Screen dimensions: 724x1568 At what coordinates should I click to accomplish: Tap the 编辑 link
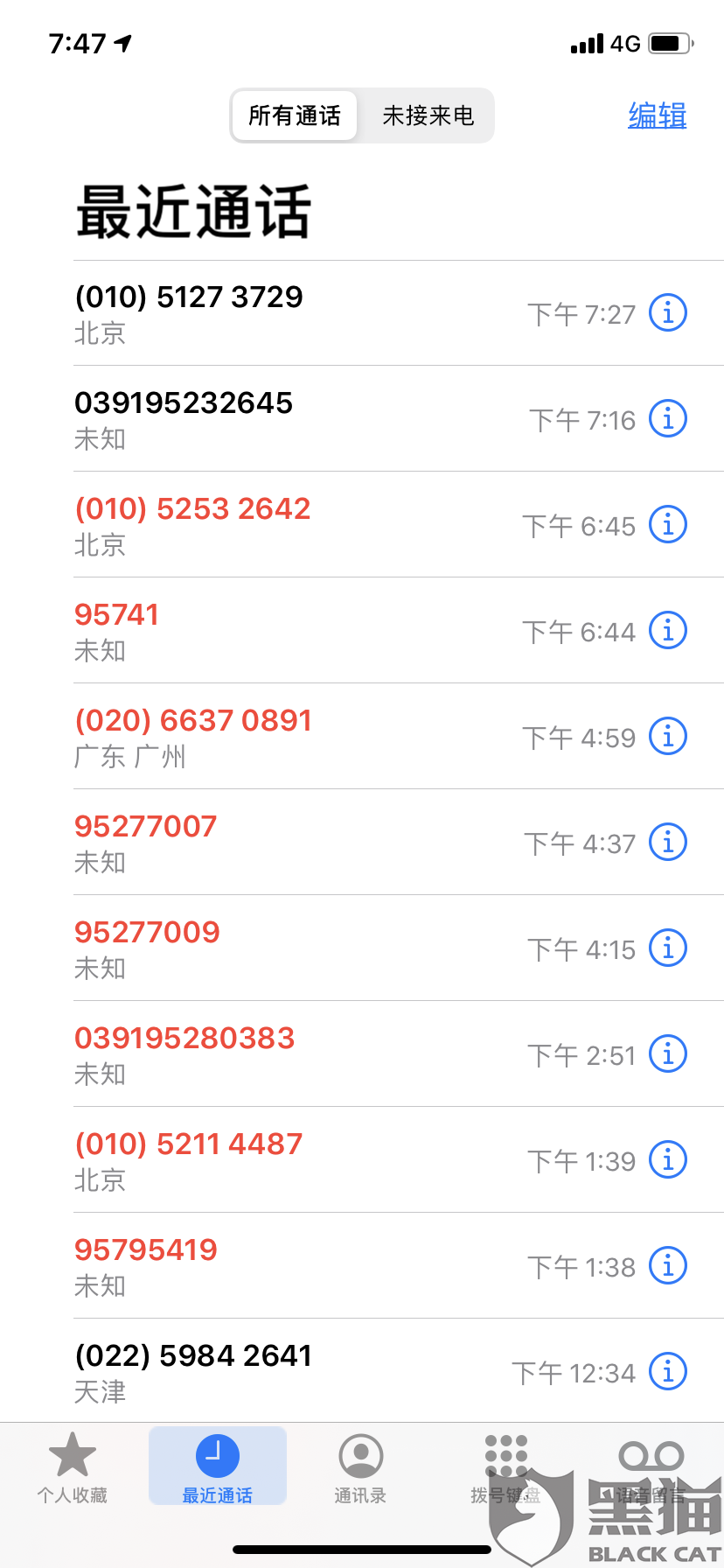point(657,115)
